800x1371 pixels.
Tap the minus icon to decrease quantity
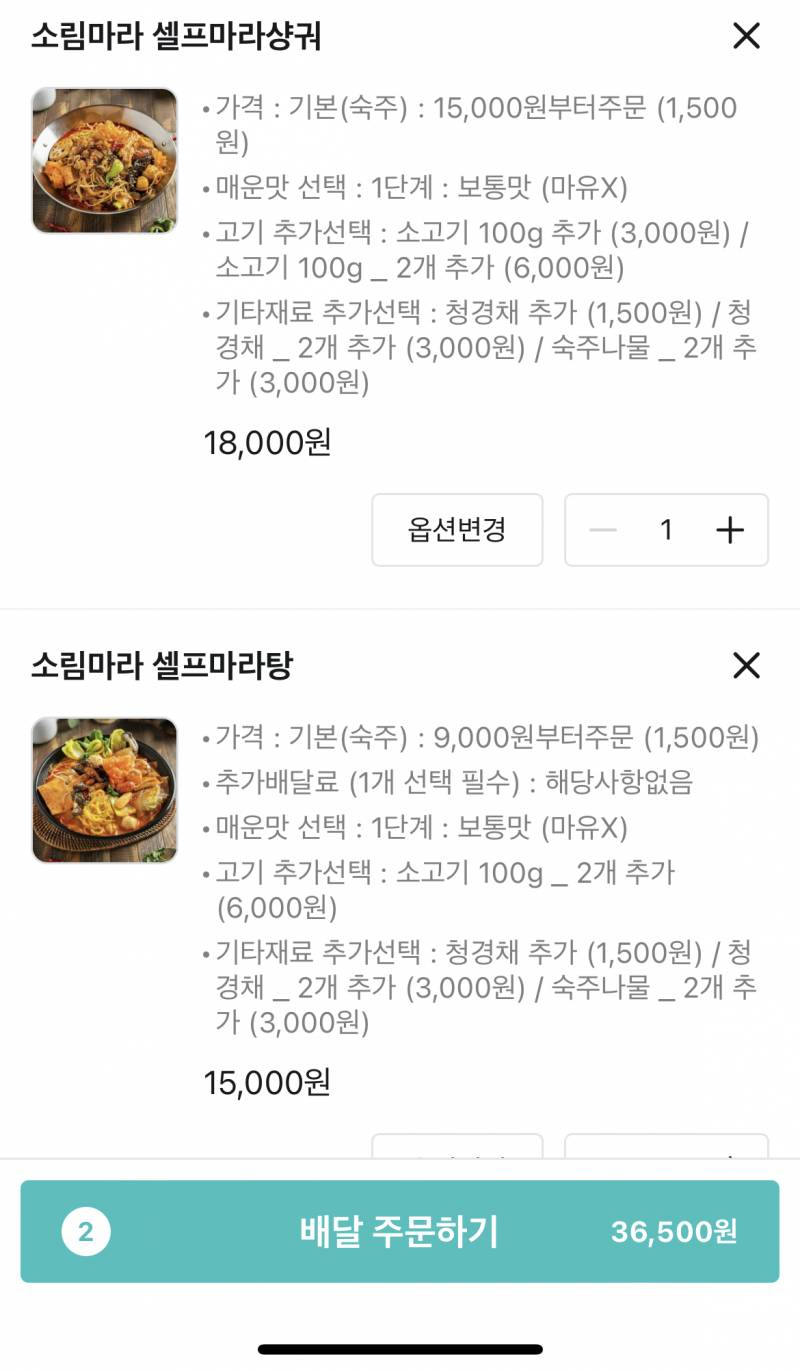click(x=603, y=530)
